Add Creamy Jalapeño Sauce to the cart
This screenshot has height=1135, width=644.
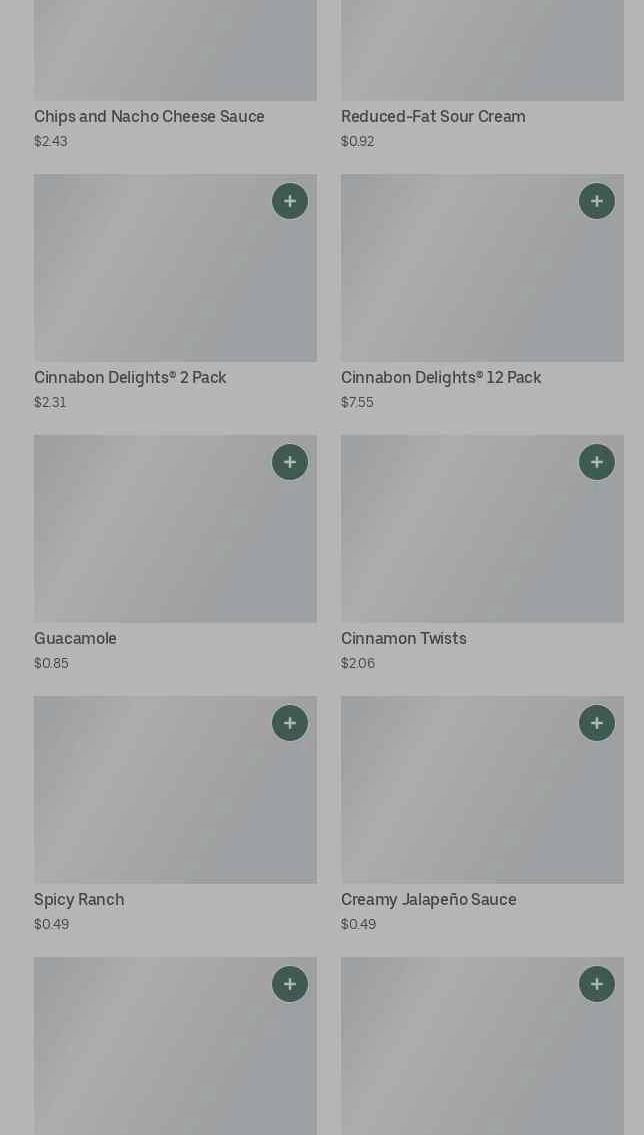point(597,723)
